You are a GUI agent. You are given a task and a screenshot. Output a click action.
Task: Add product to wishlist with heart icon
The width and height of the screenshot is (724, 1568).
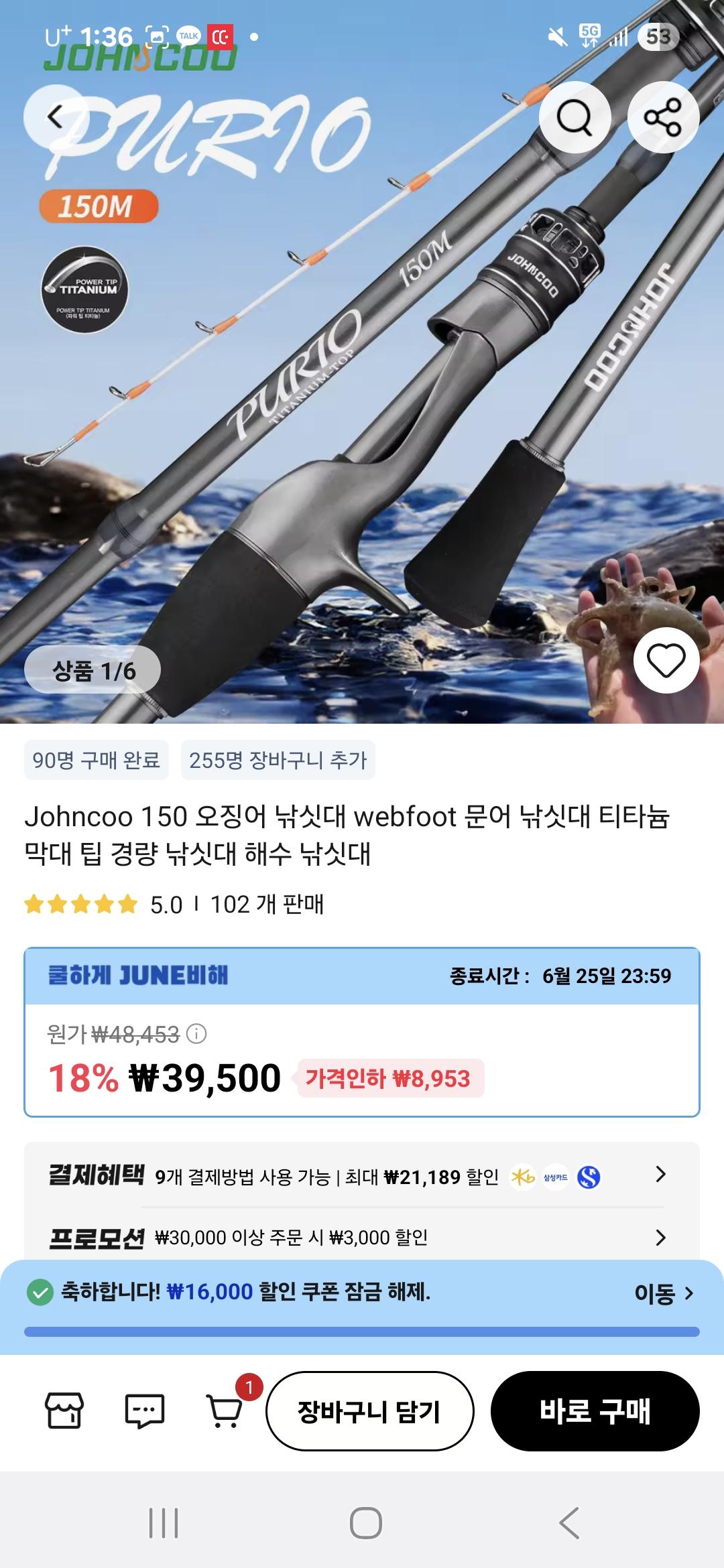[666, 661]
